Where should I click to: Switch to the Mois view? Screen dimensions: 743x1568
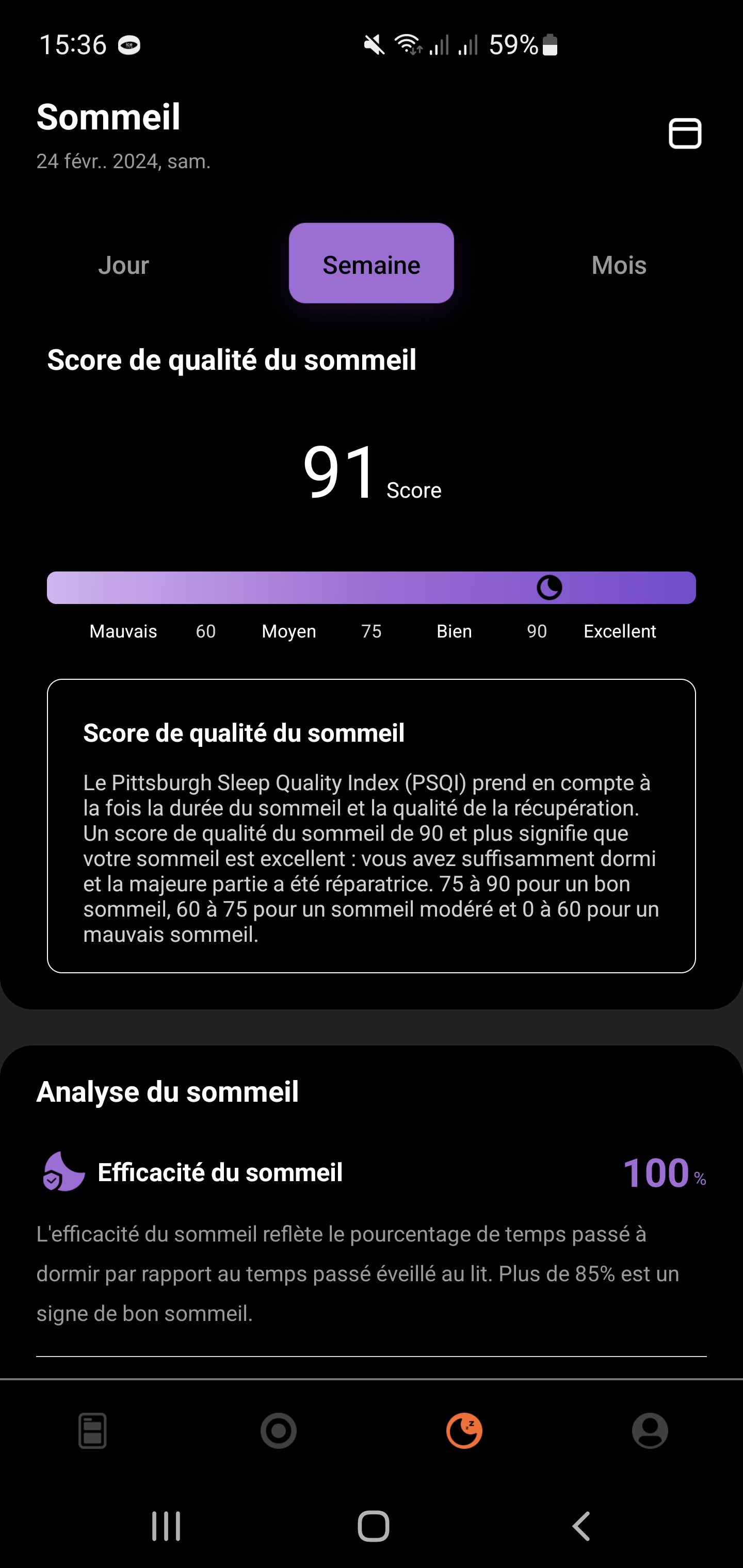tap(619, 265)
